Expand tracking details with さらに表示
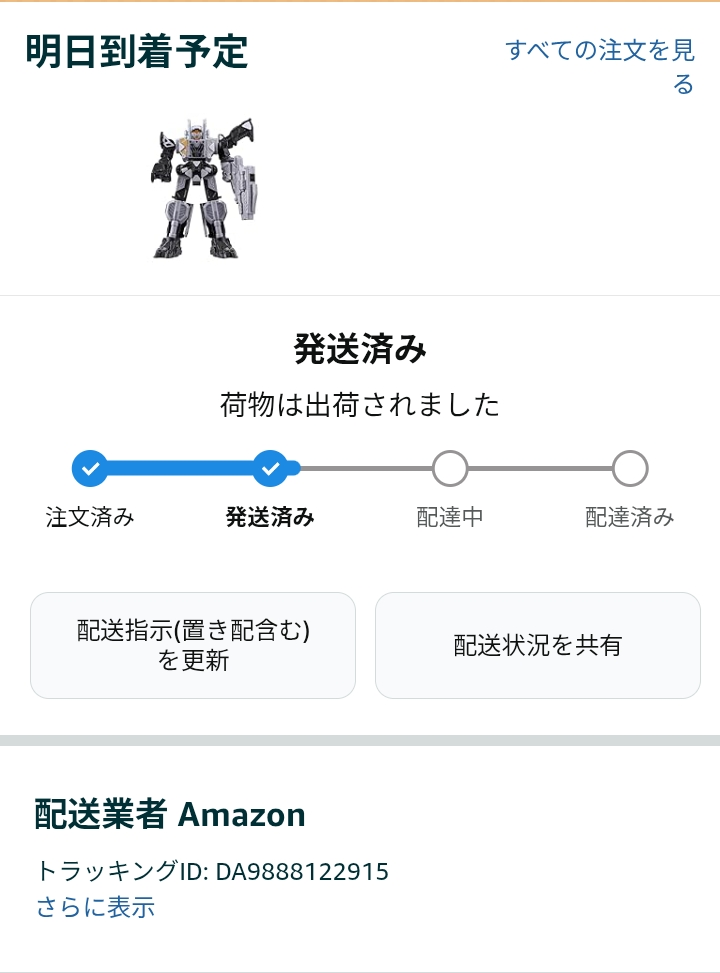The height and width of the screenshot is (973, 720). click(x=95, y=907)
